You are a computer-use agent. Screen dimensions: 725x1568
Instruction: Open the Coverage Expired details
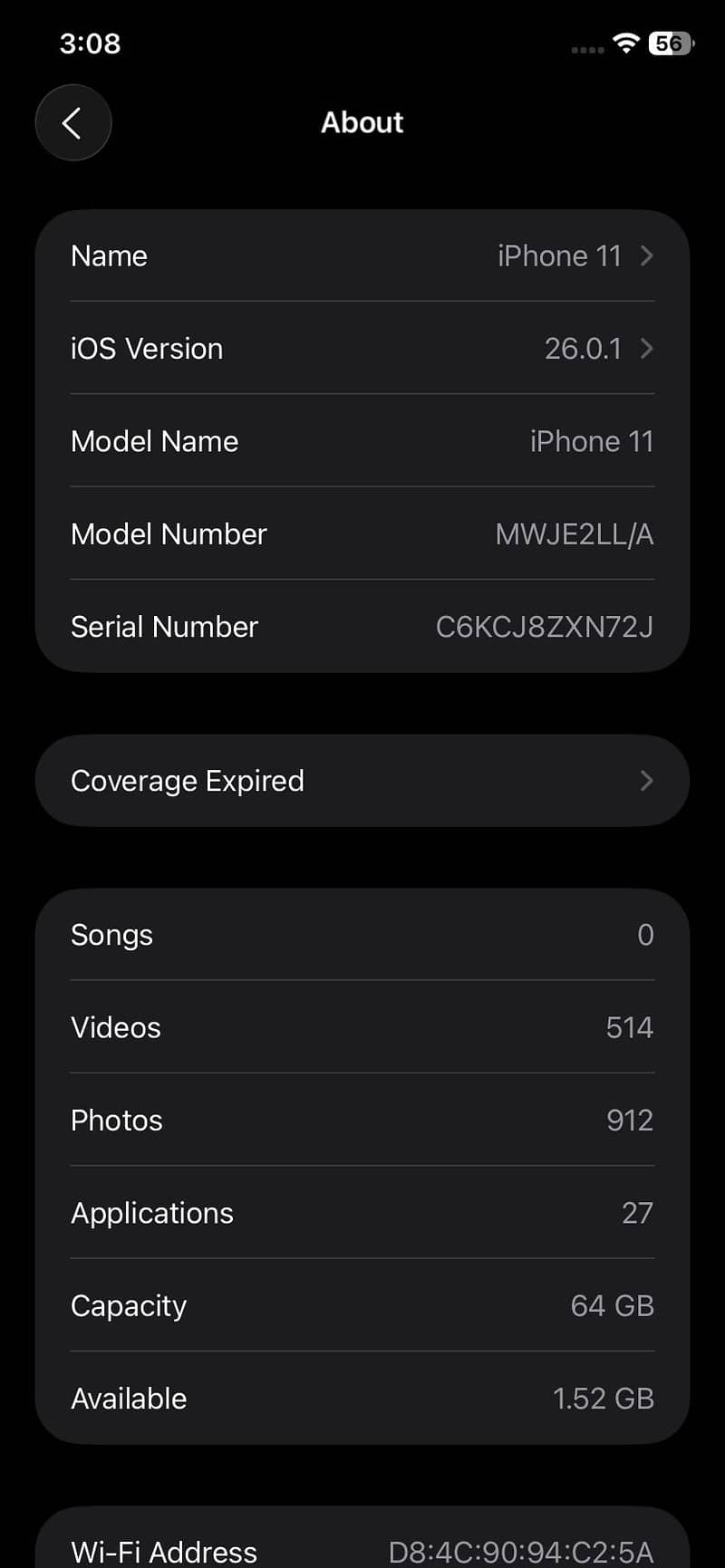pyautogui.click(x=362, y=781)
